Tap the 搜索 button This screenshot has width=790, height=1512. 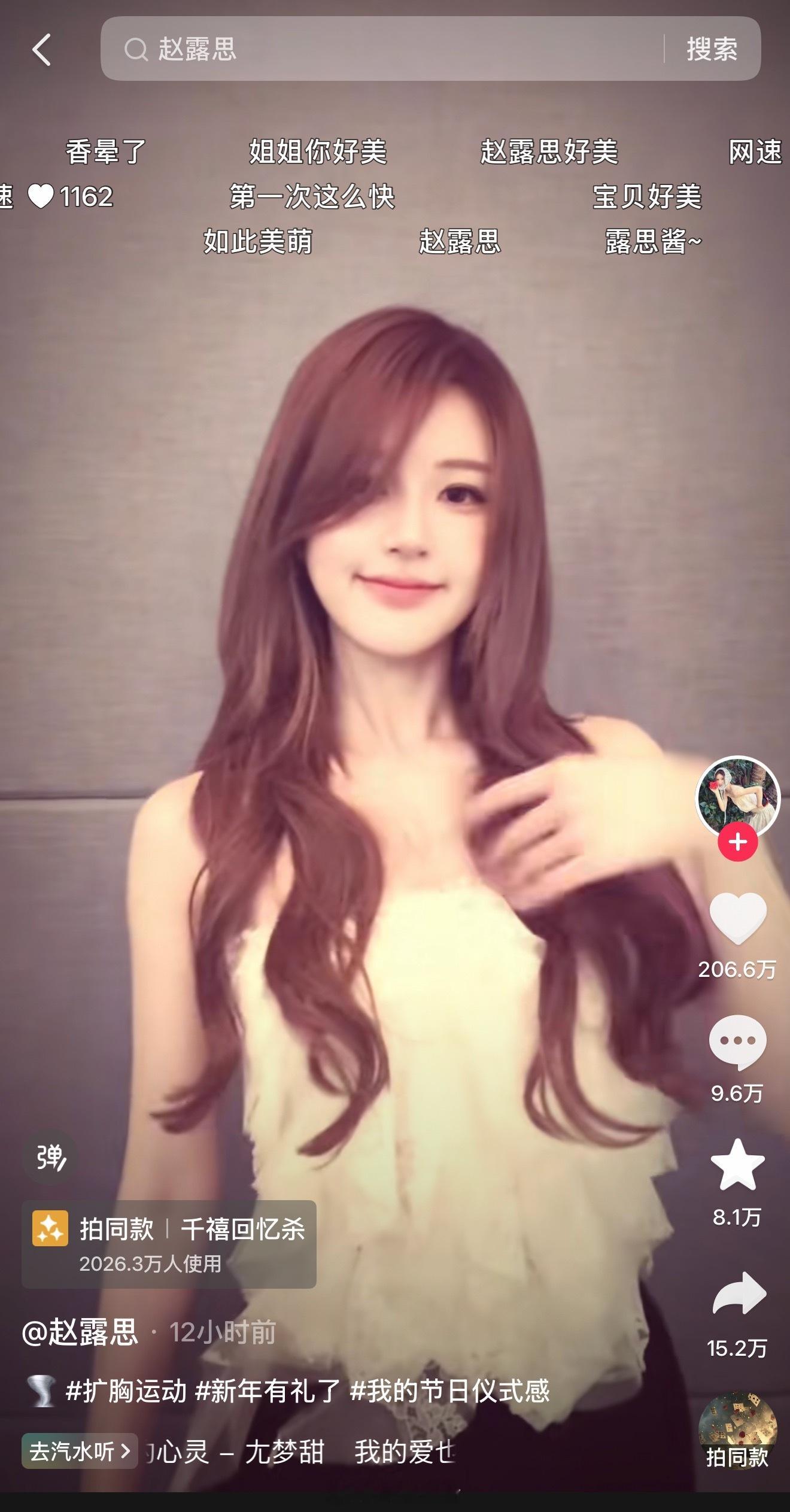712,49
